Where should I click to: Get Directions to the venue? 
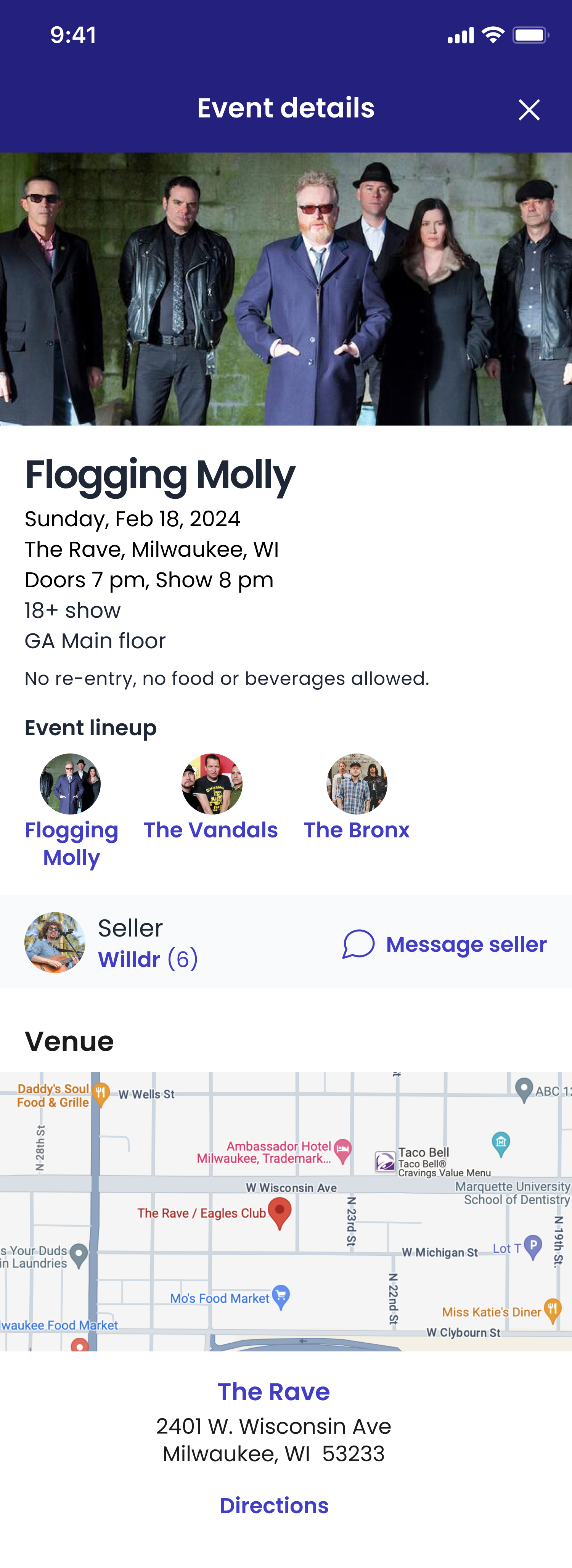[x=274, y=1505]
